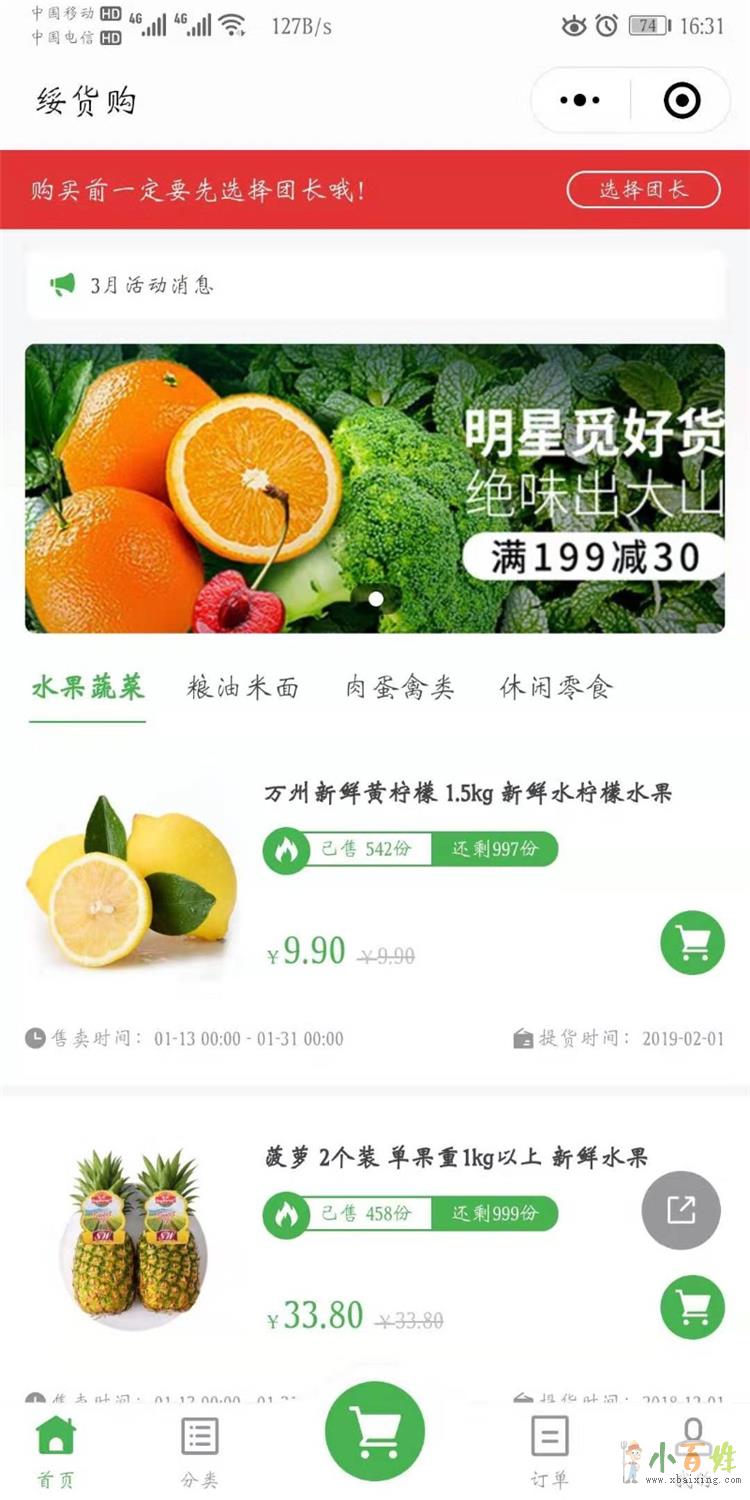This screenshot has height=1500, width=750.
Task: Open the 明星觅好货 promotional banner
Action: (x=374, y=488)
